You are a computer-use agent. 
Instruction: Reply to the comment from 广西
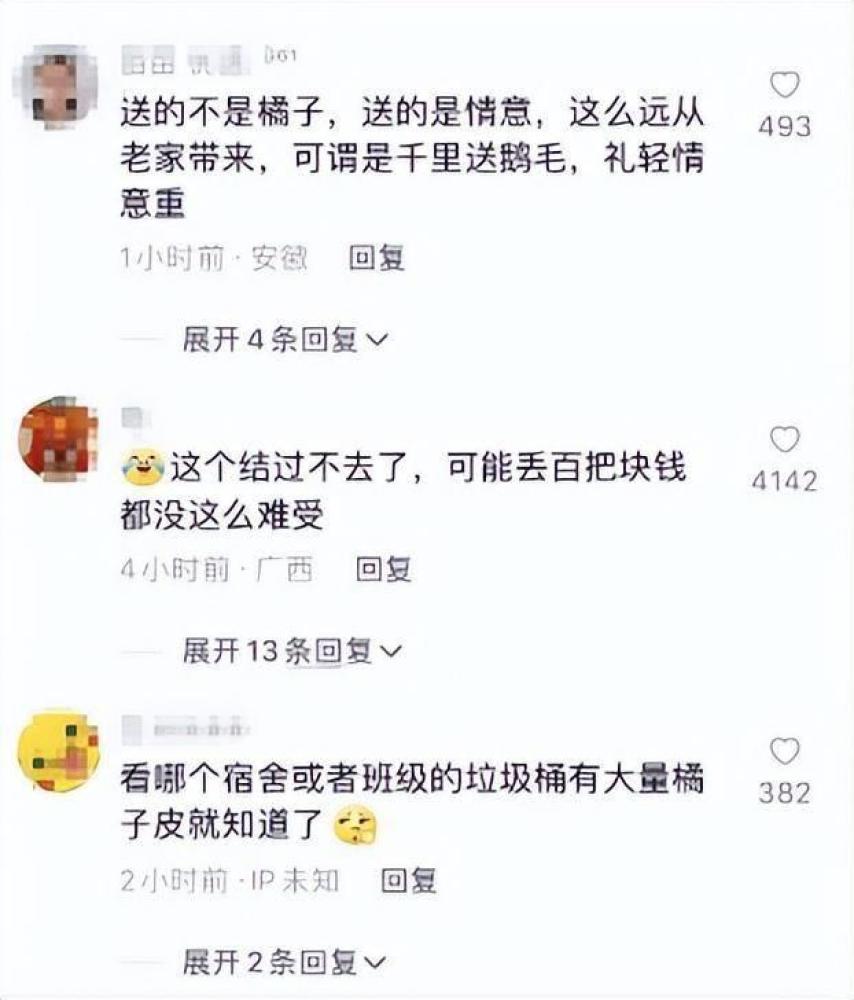(384, 570)
